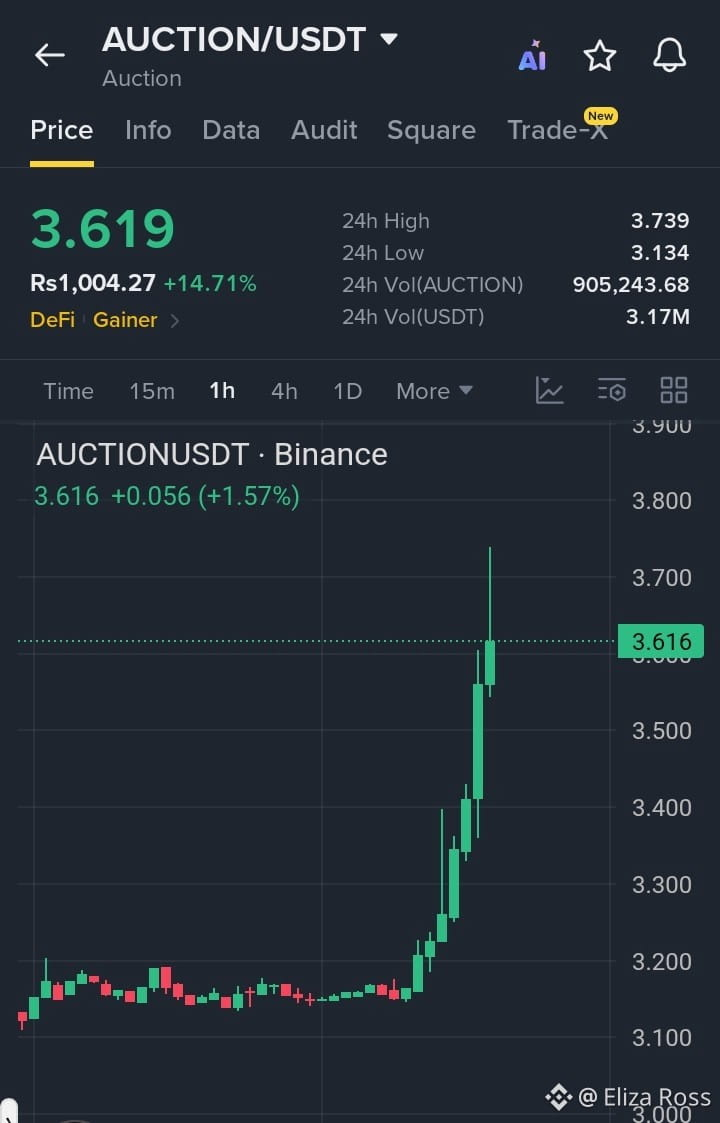Switch to the Info tab
Image resolution: width=720 pixels, height=1123 pixels.
tap(148, 130)
